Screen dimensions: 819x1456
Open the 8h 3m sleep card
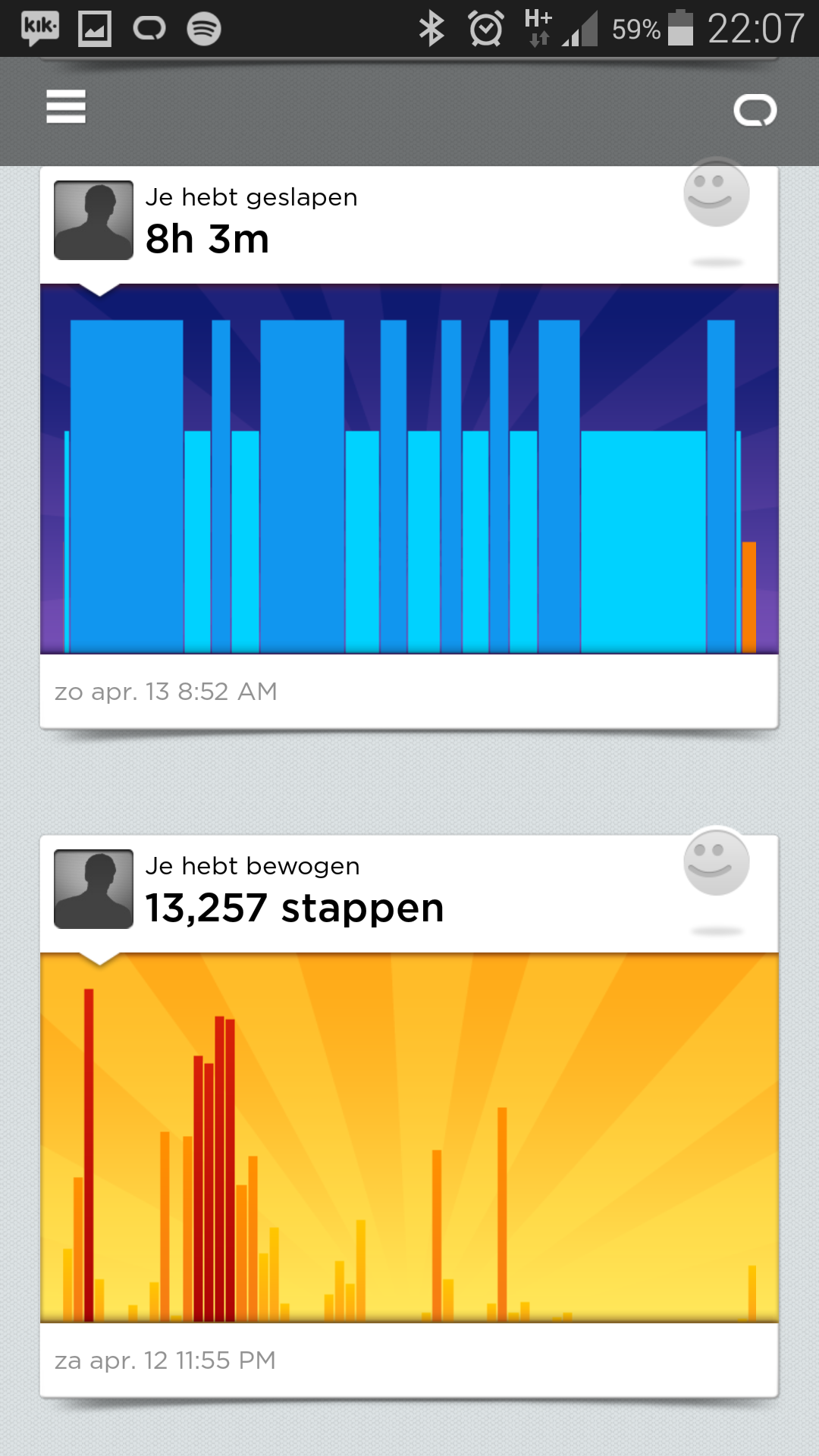pos(409,447)
